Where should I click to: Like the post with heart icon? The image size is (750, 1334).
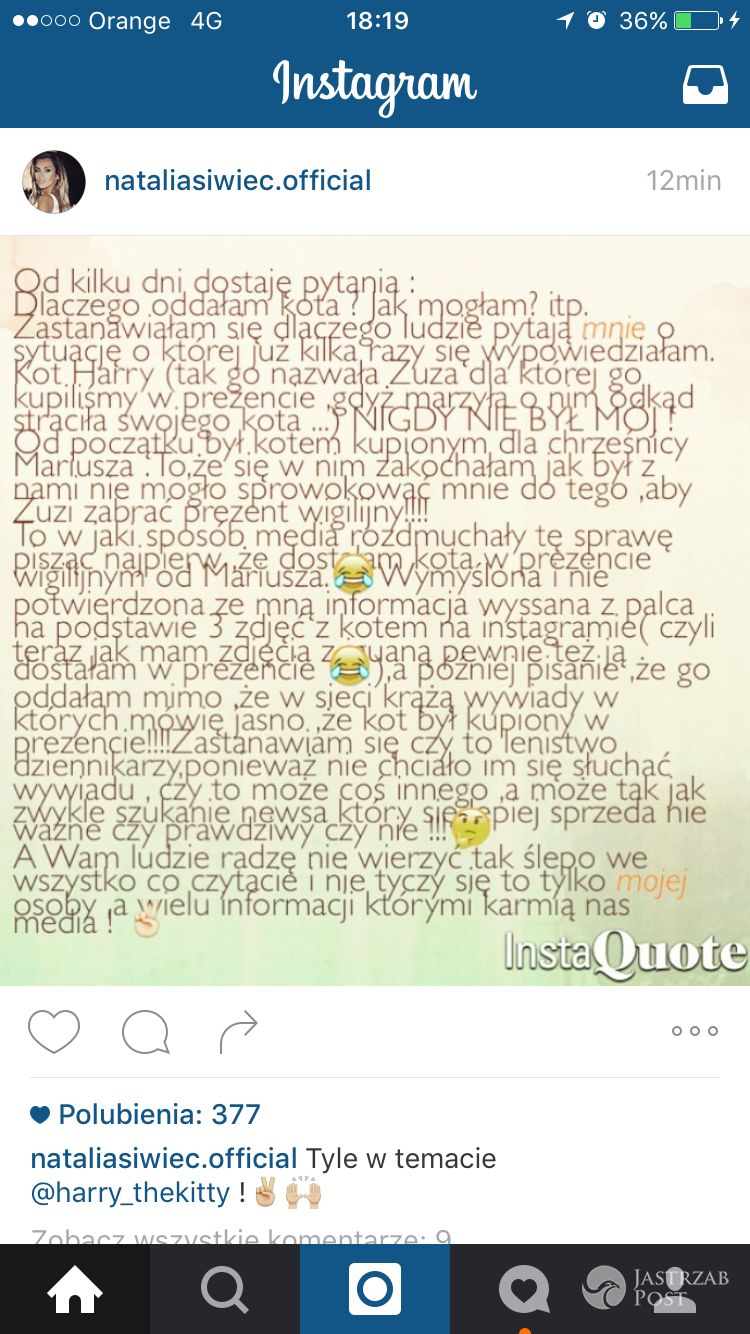click(x=54, y=1031)
